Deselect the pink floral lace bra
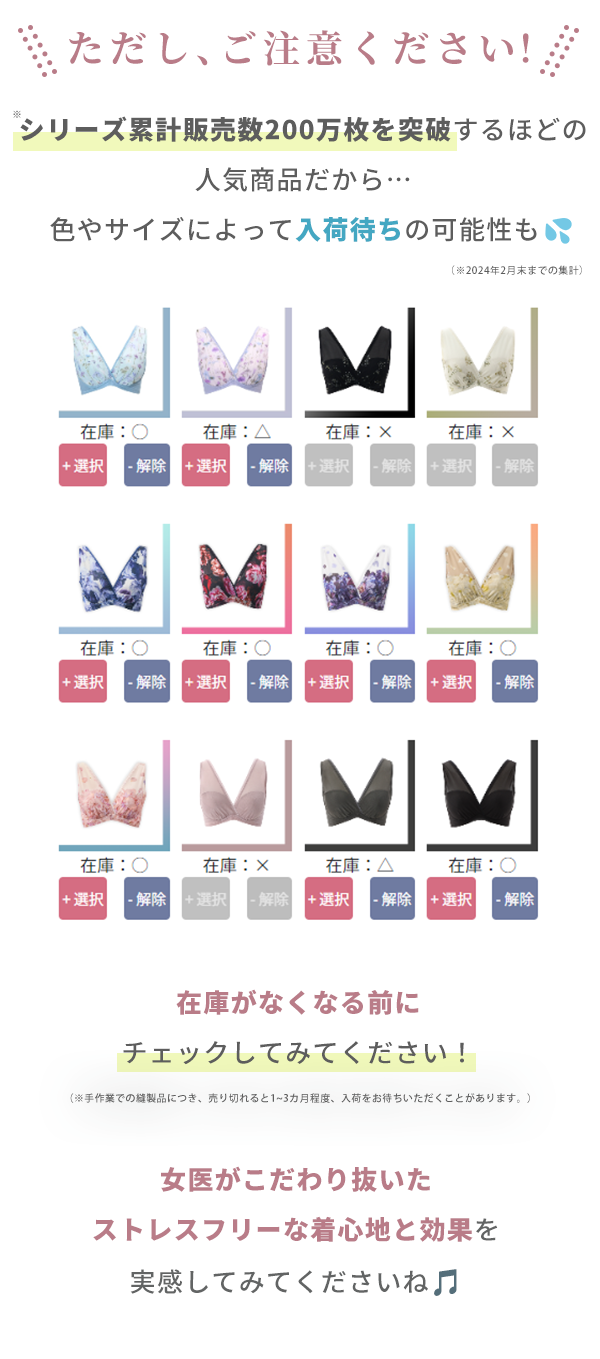Screen dimensions: 600x1359 [147, 898]
